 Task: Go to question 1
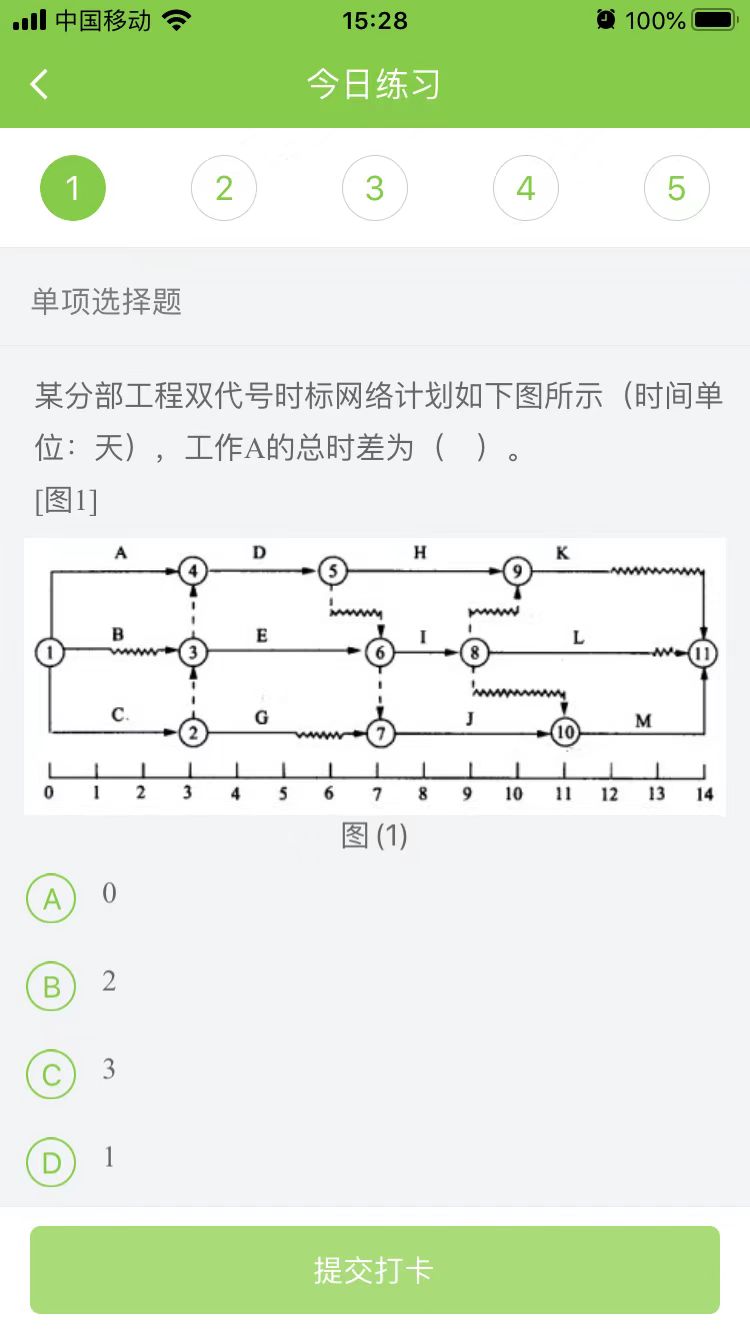73,188
